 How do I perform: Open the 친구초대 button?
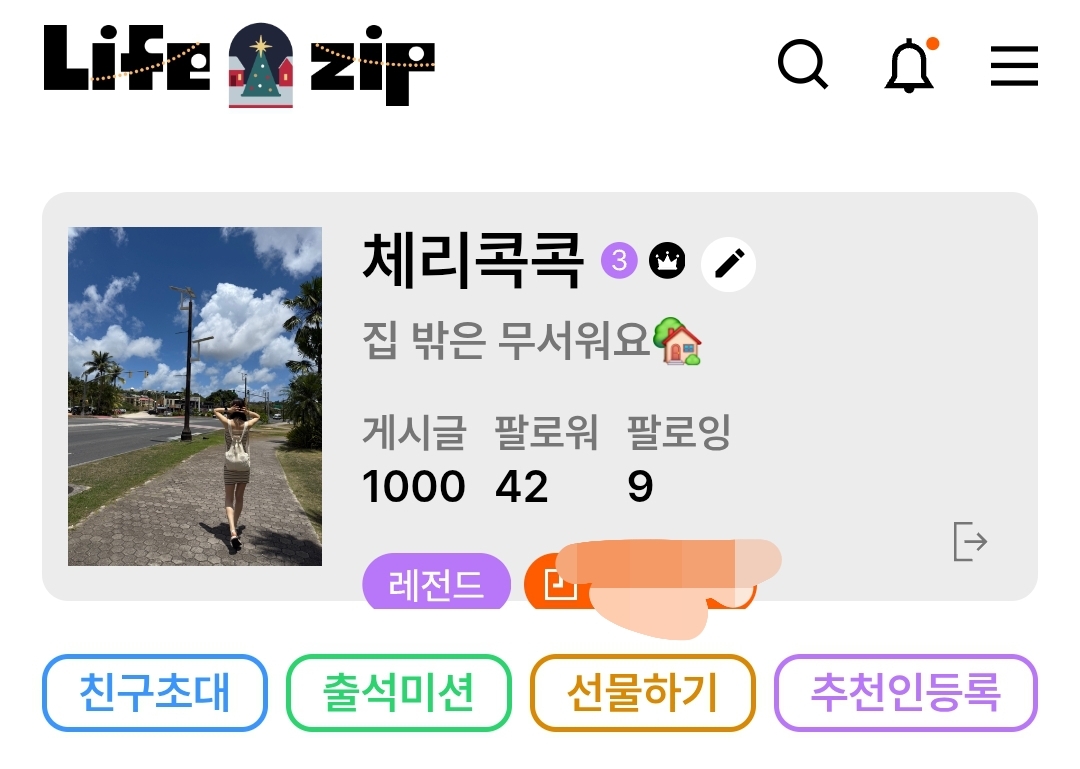coord(154,693)
